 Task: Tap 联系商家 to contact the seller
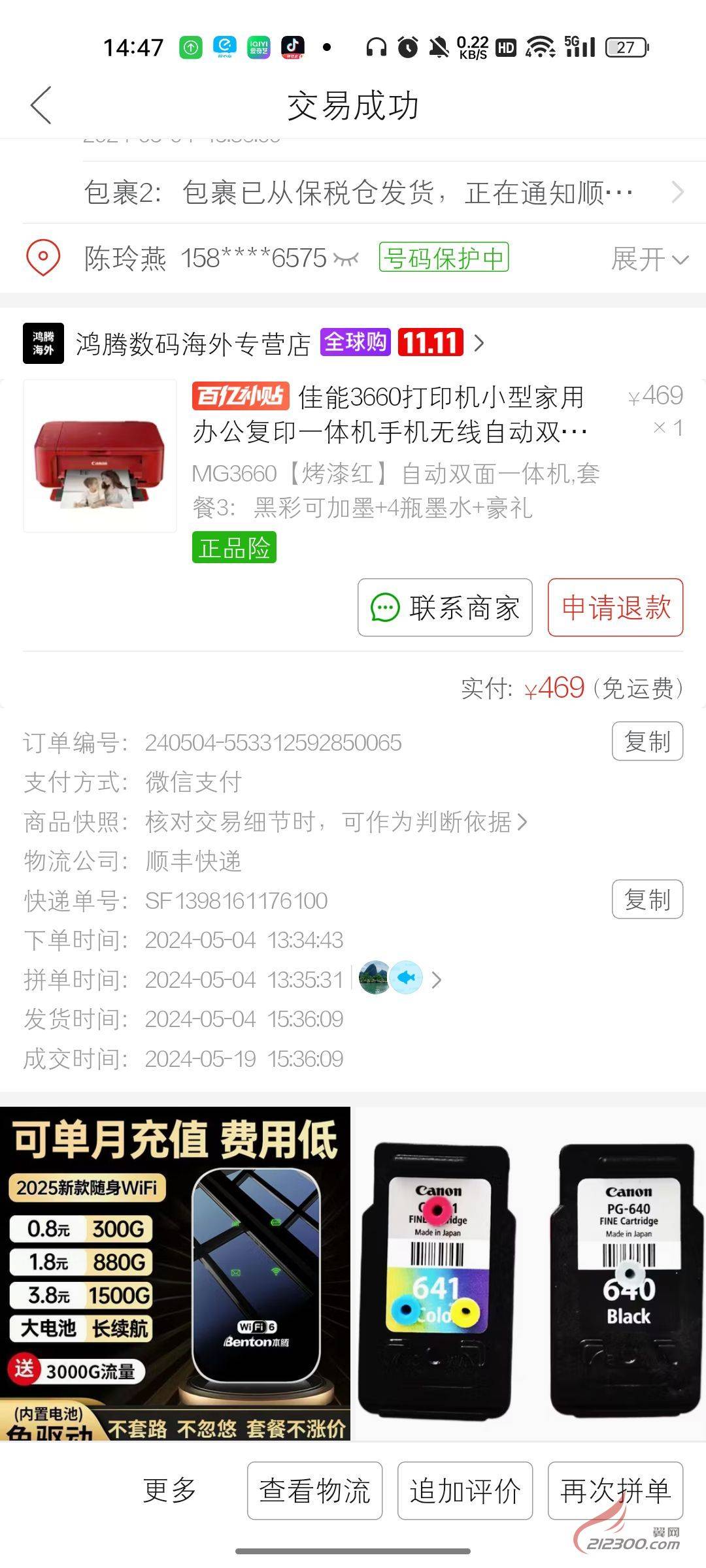pos(445,608)
